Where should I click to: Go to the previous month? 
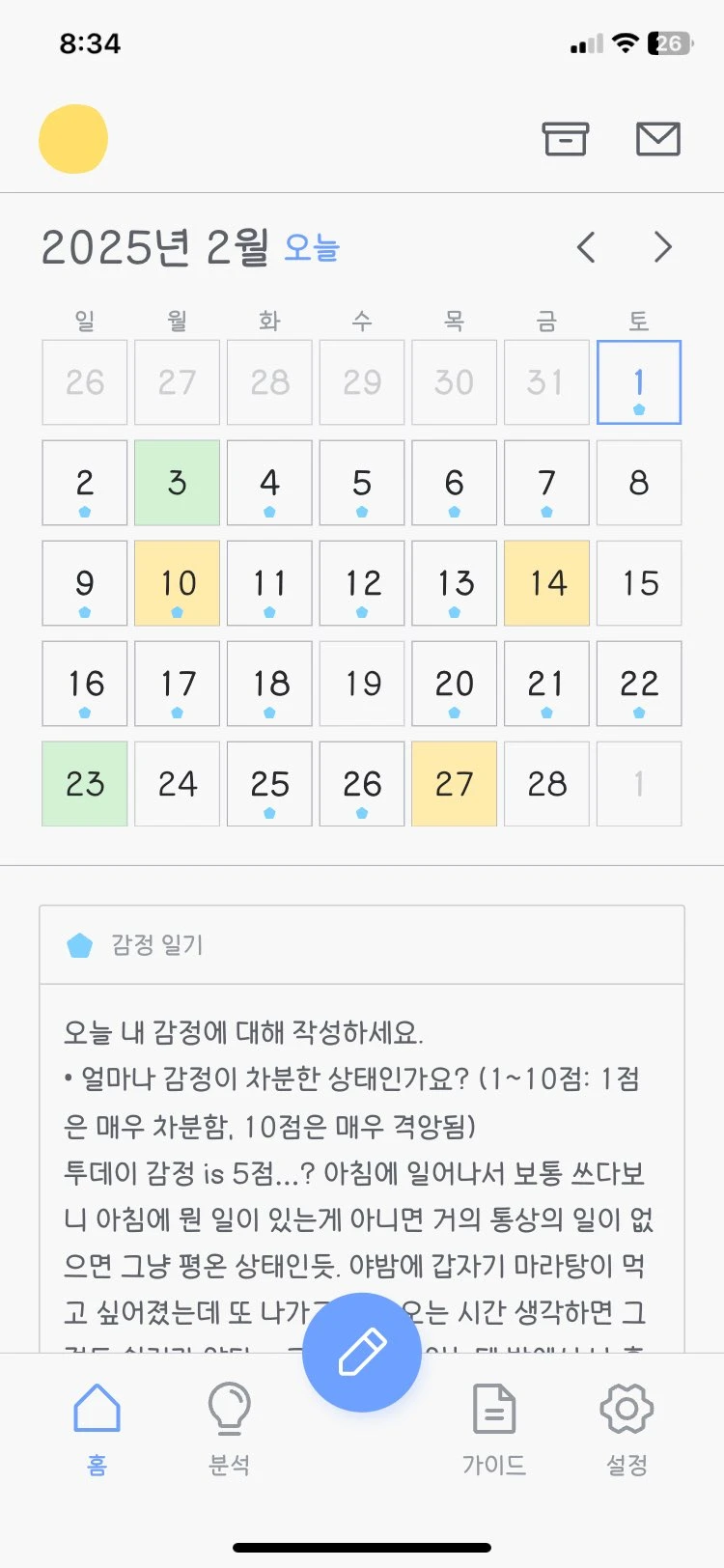pos(586,248)
